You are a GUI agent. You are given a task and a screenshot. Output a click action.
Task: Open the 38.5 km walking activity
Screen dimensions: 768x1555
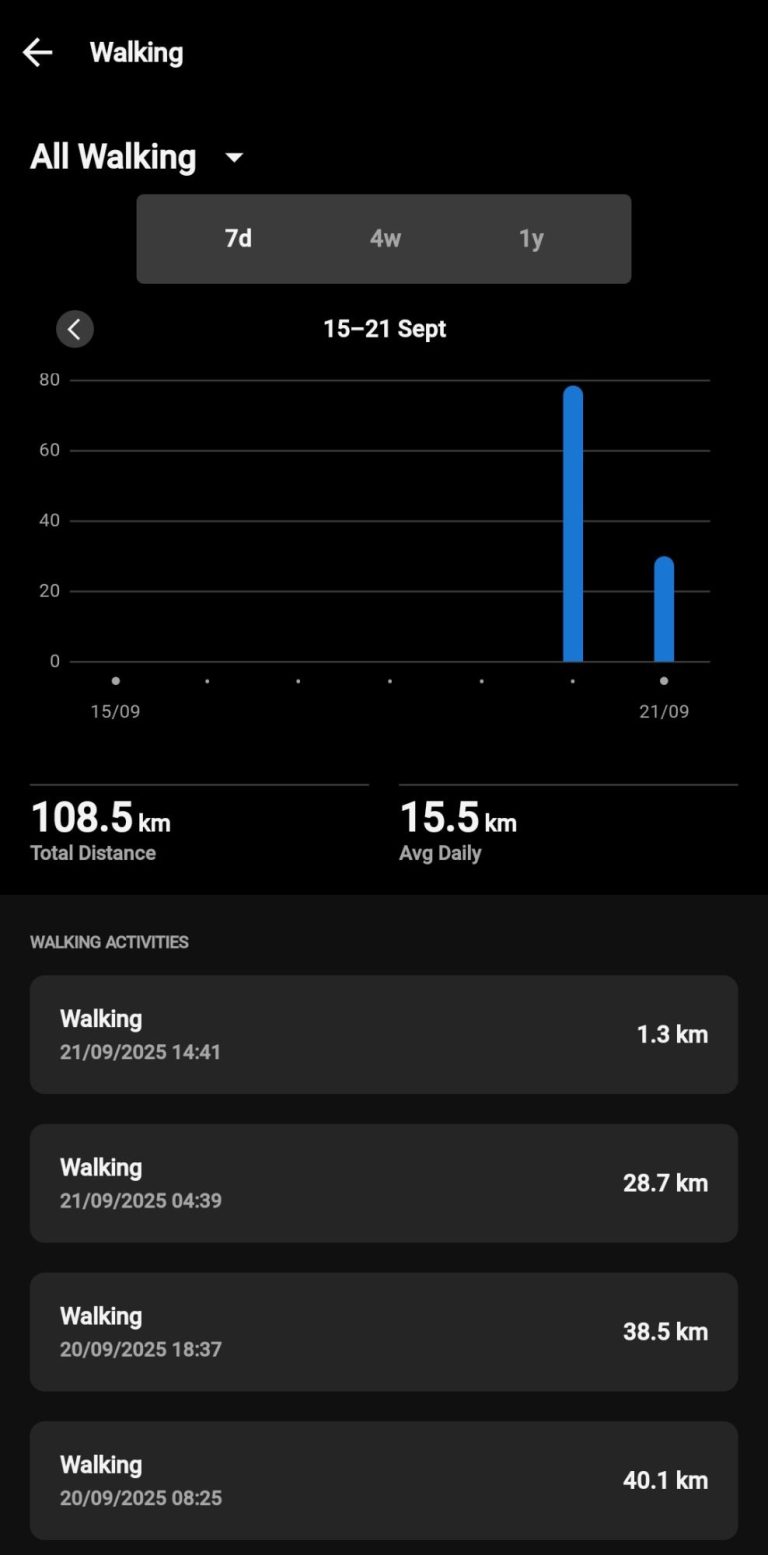(x=384, y=1331)
